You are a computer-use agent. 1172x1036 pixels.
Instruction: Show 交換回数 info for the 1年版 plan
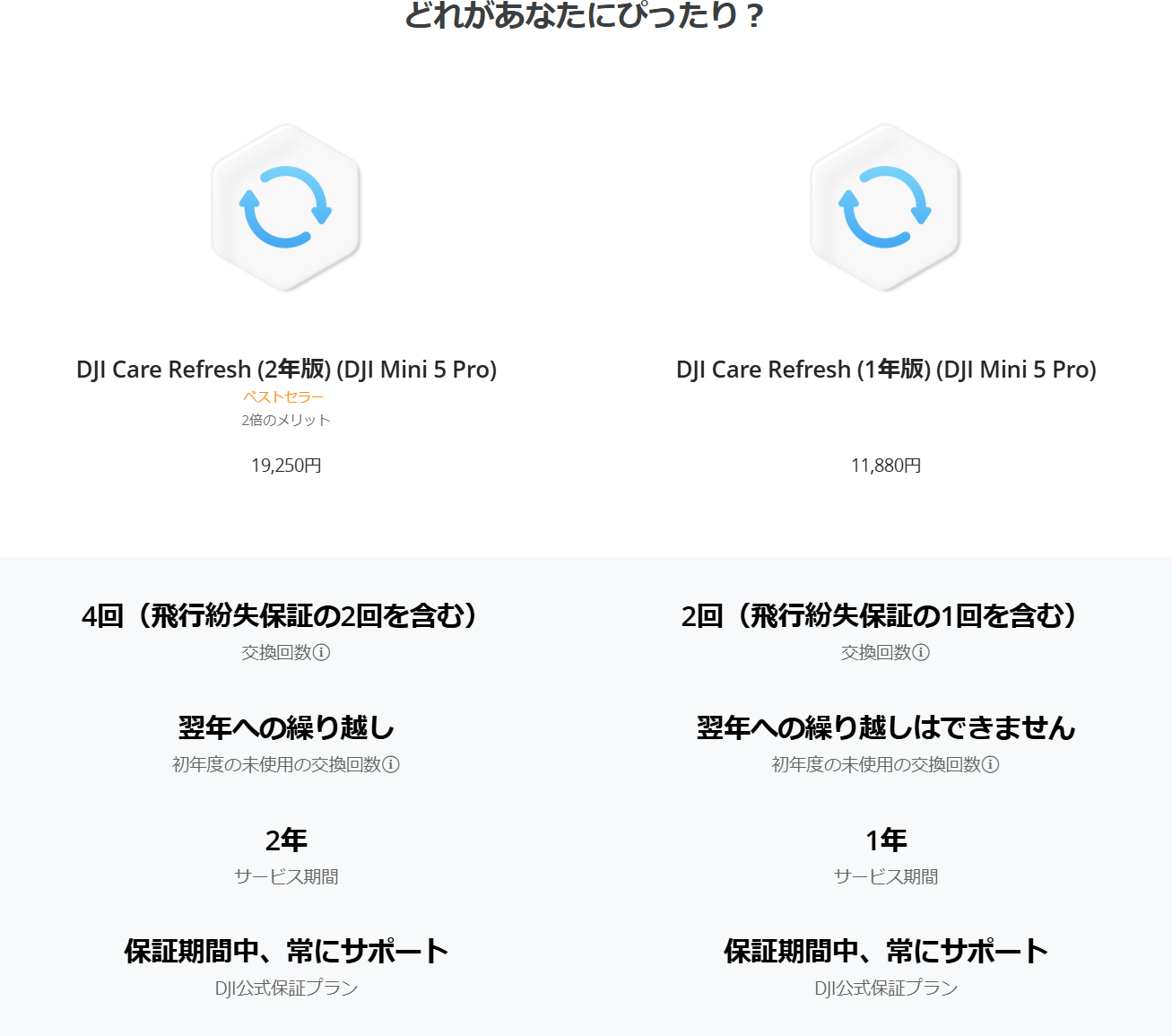(x=921, y=652)
